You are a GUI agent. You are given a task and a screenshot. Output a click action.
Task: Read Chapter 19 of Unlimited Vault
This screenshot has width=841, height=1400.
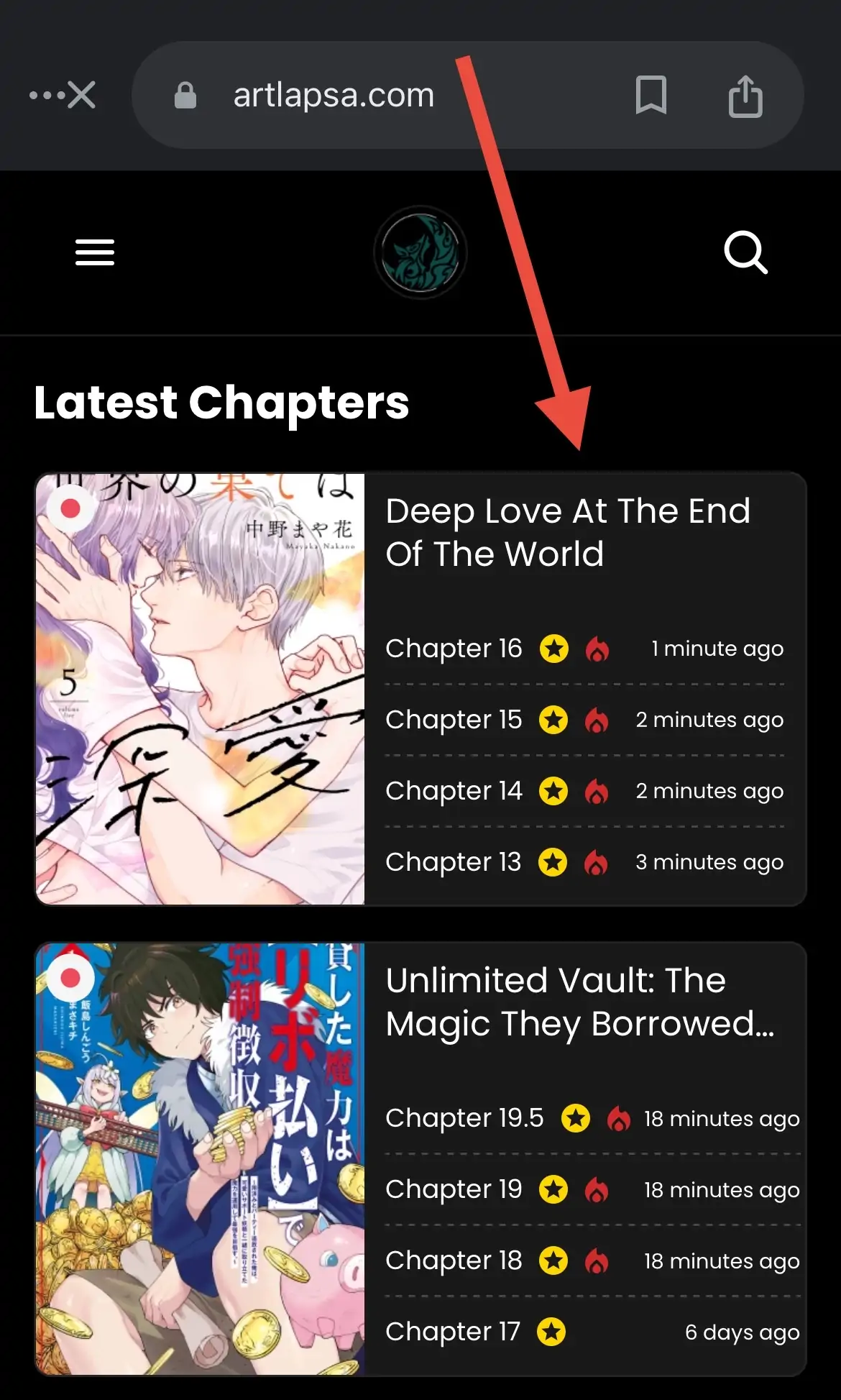[x=454, y=1189]
